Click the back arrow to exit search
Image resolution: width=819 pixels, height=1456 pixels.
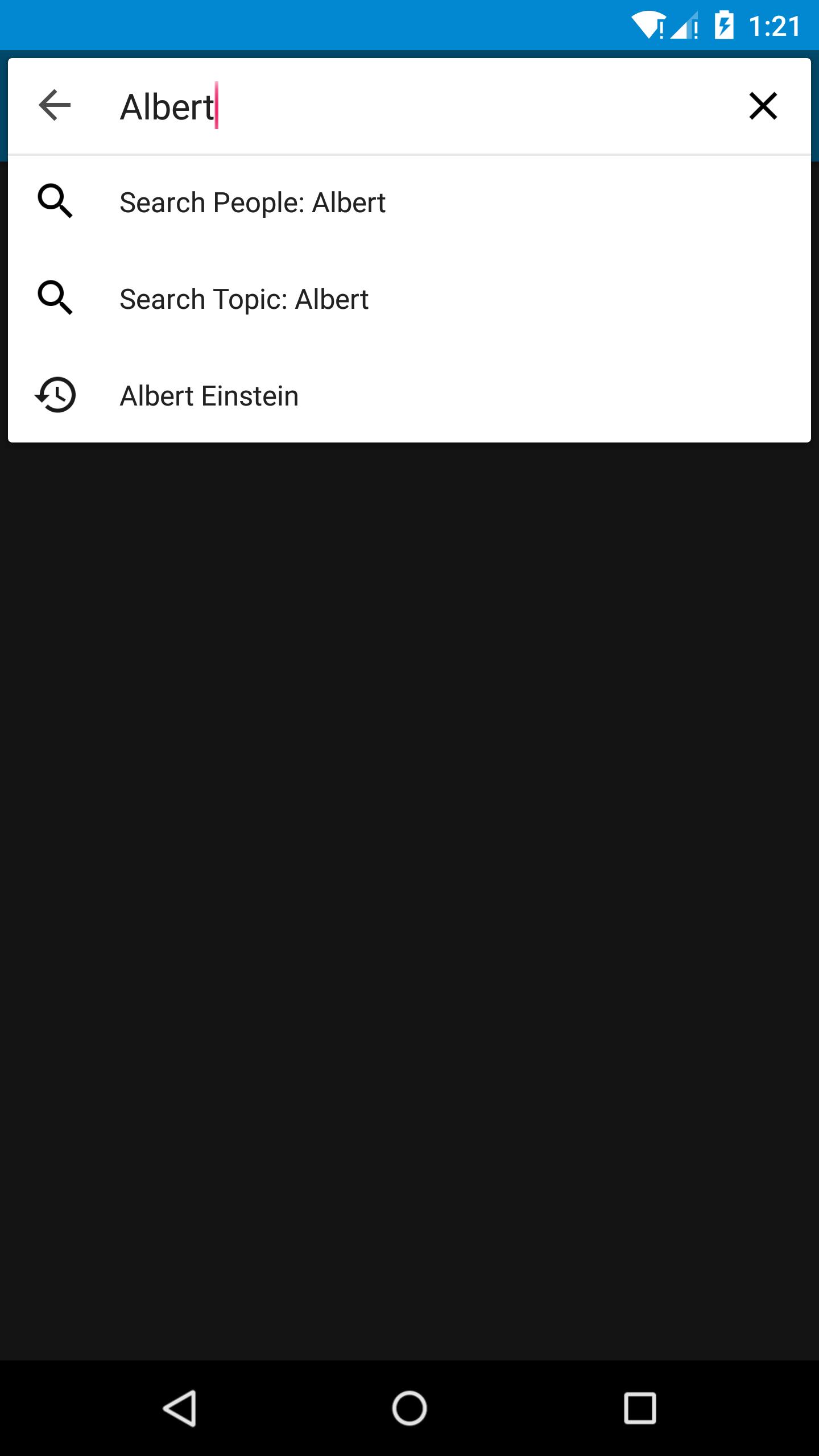54,105
